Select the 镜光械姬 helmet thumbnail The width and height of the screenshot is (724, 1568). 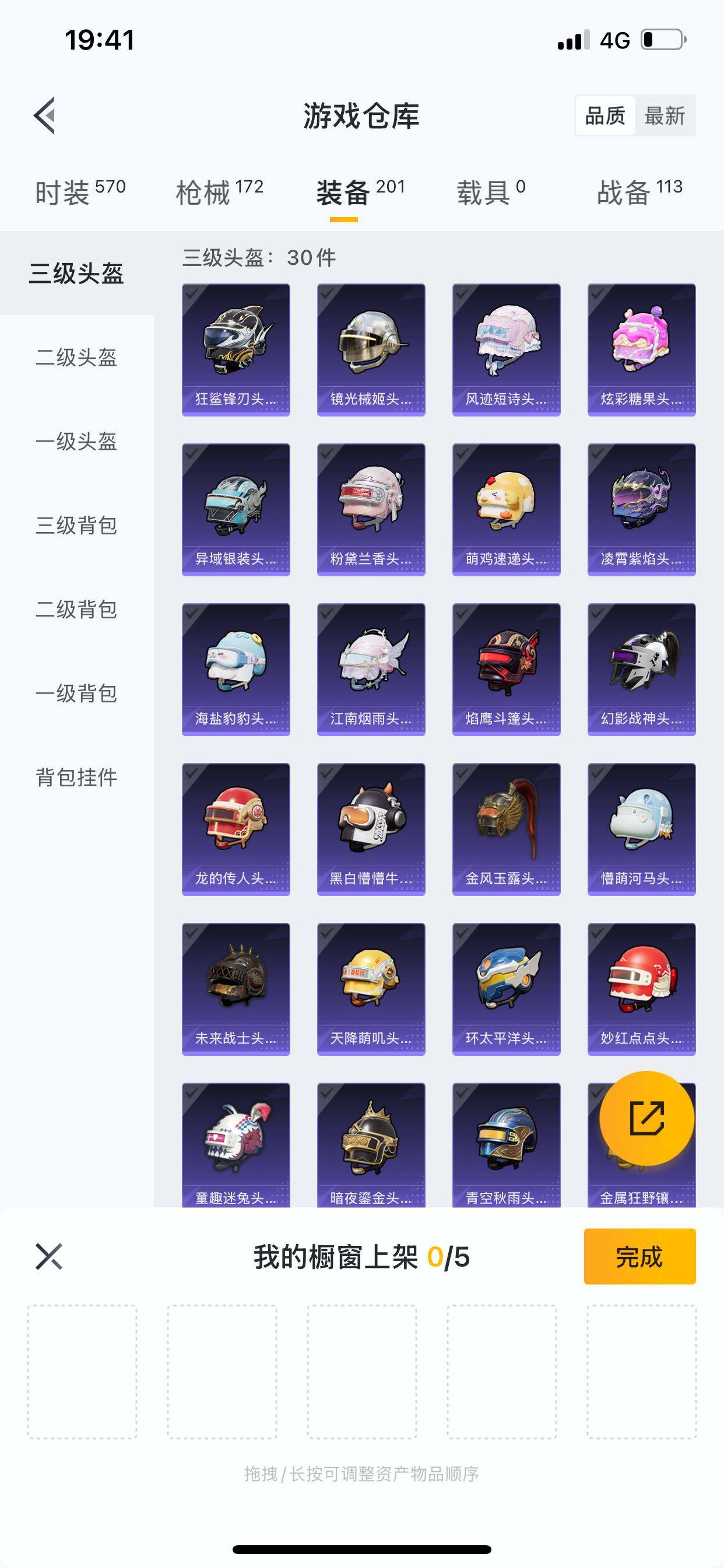pyautogui.click(x=371, y=348)
